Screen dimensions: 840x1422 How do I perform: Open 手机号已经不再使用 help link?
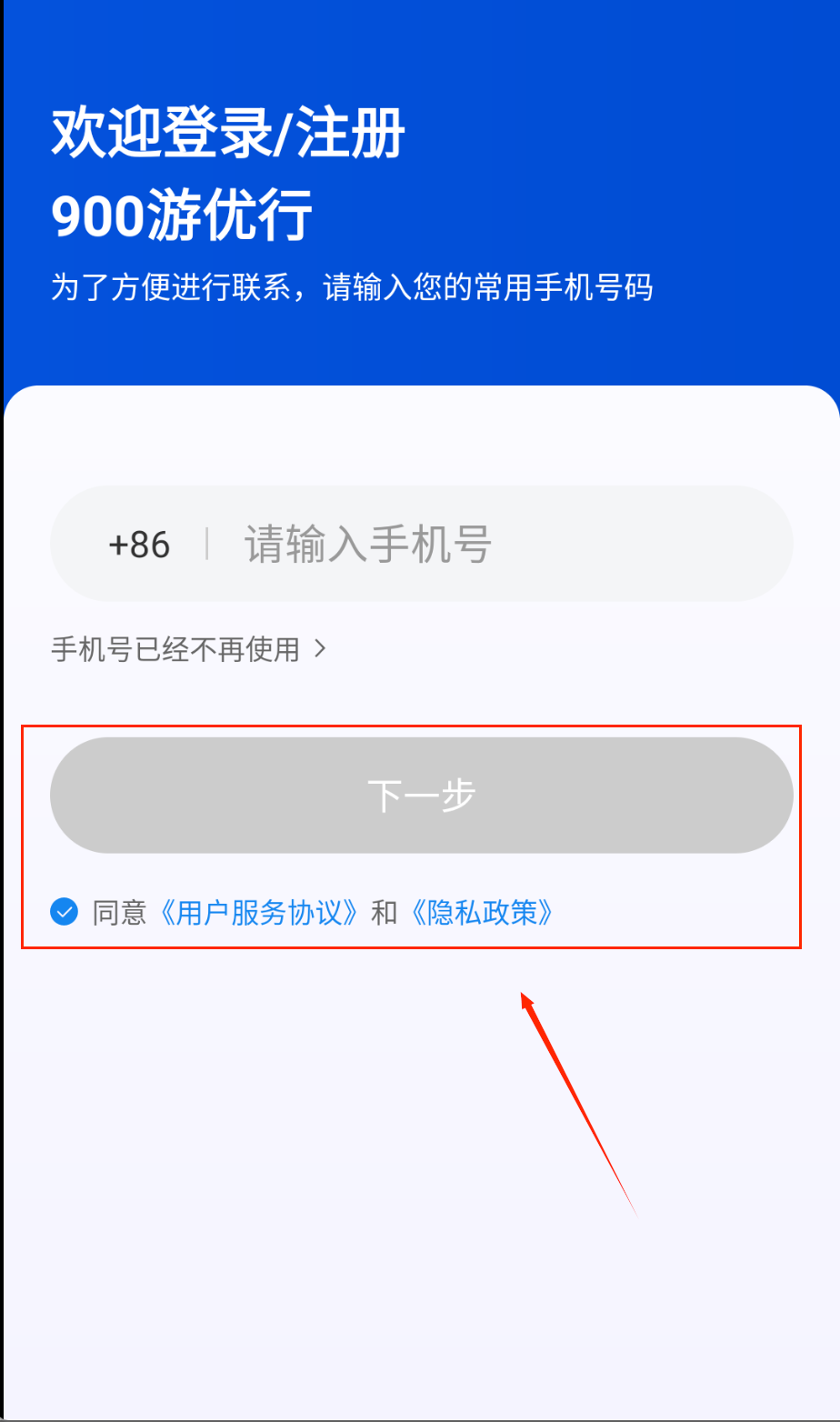pyautogui.click(x=188, y=649)
